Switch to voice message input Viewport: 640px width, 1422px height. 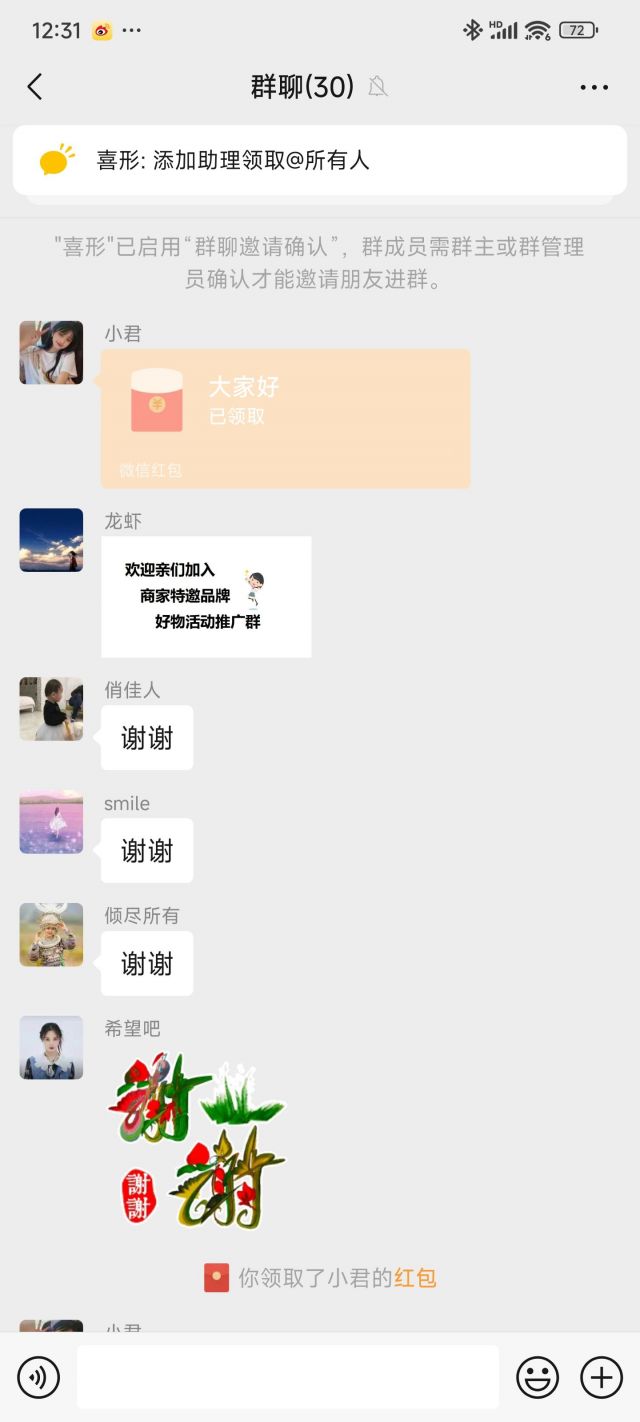pyautogui.click(x=39, y=1377)
